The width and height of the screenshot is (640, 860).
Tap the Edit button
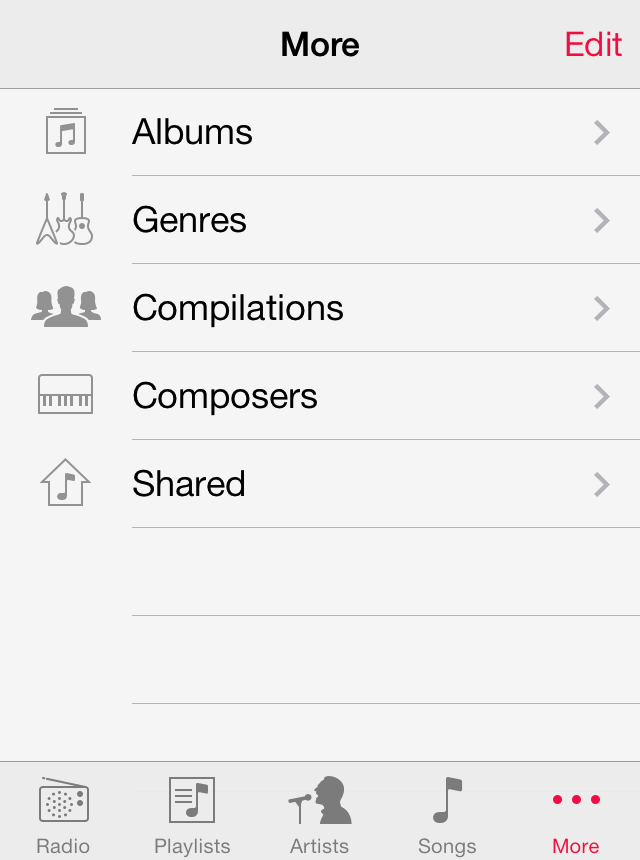593,44
